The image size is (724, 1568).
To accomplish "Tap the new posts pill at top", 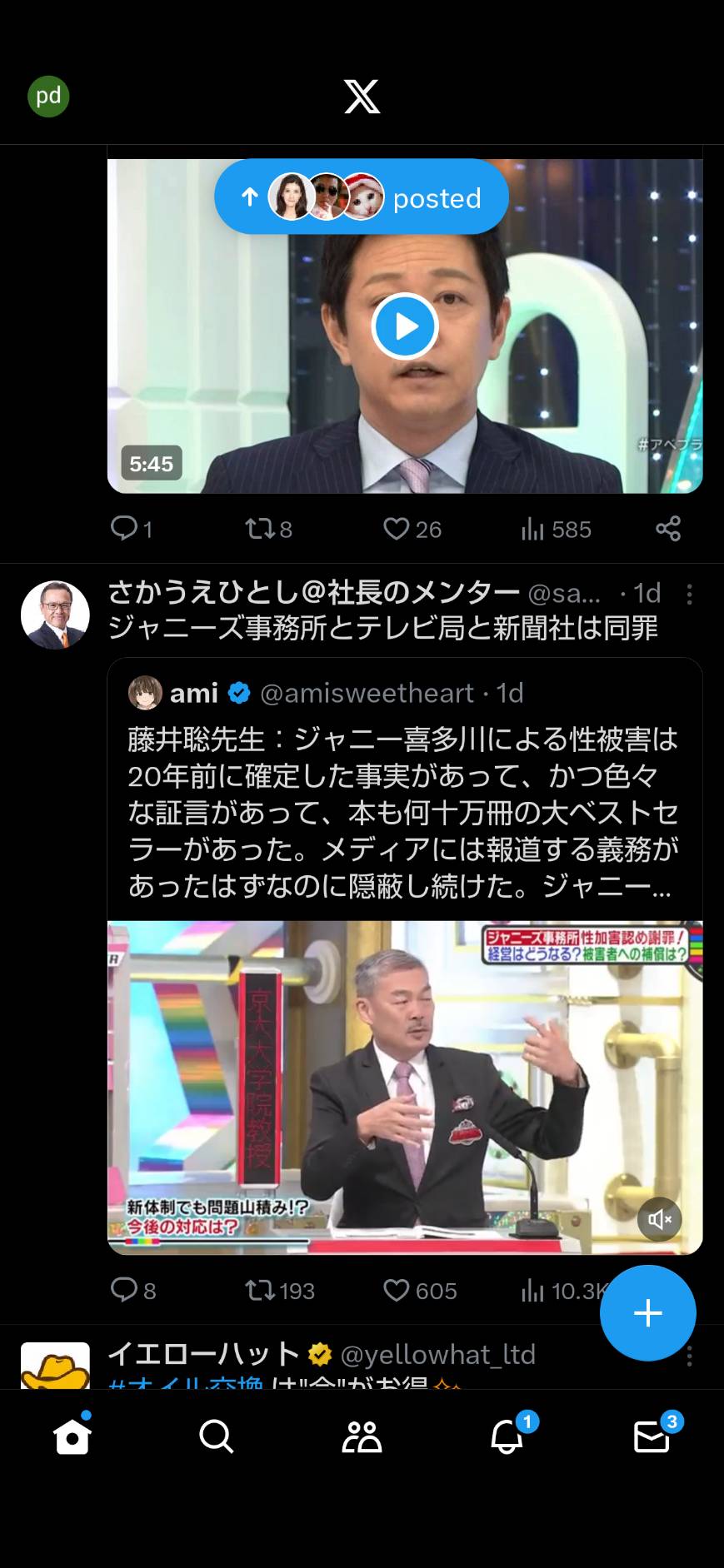I will (x=362, y=197).
